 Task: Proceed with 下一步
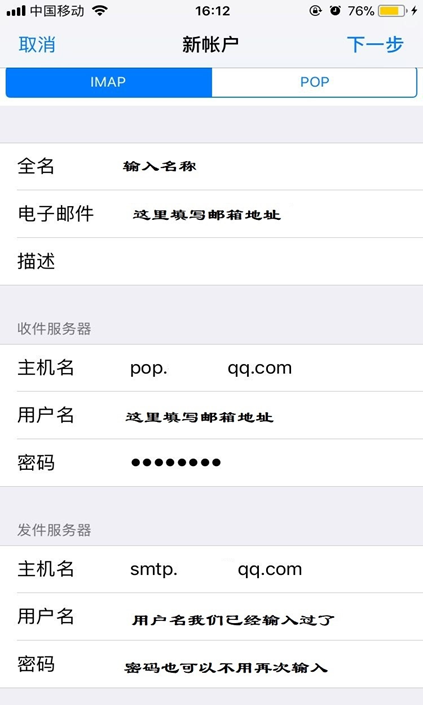pyautogui.click(x=375, y=45)
